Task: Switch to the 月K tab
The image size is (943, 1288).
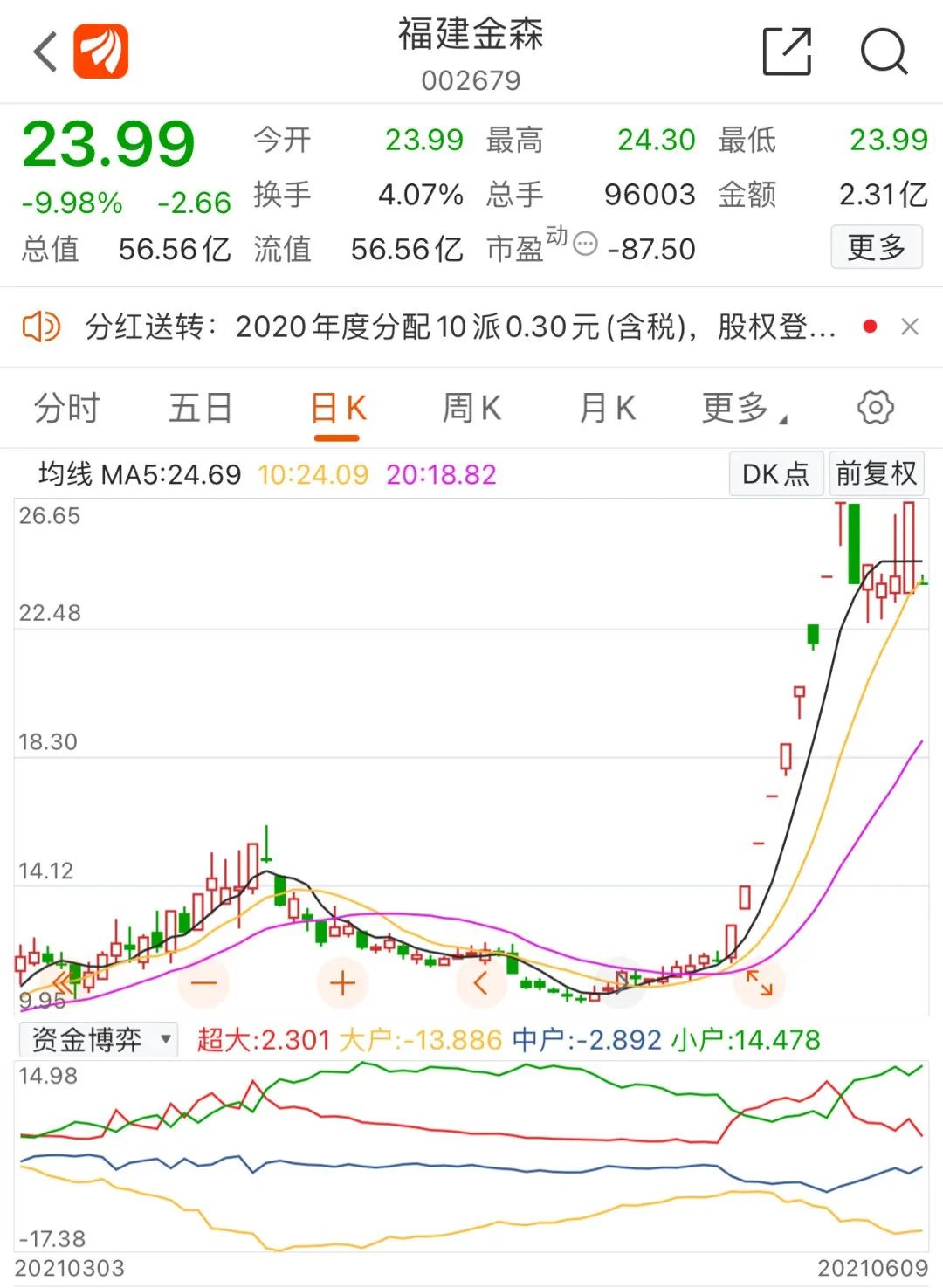Action: click(x=608, y=409)
